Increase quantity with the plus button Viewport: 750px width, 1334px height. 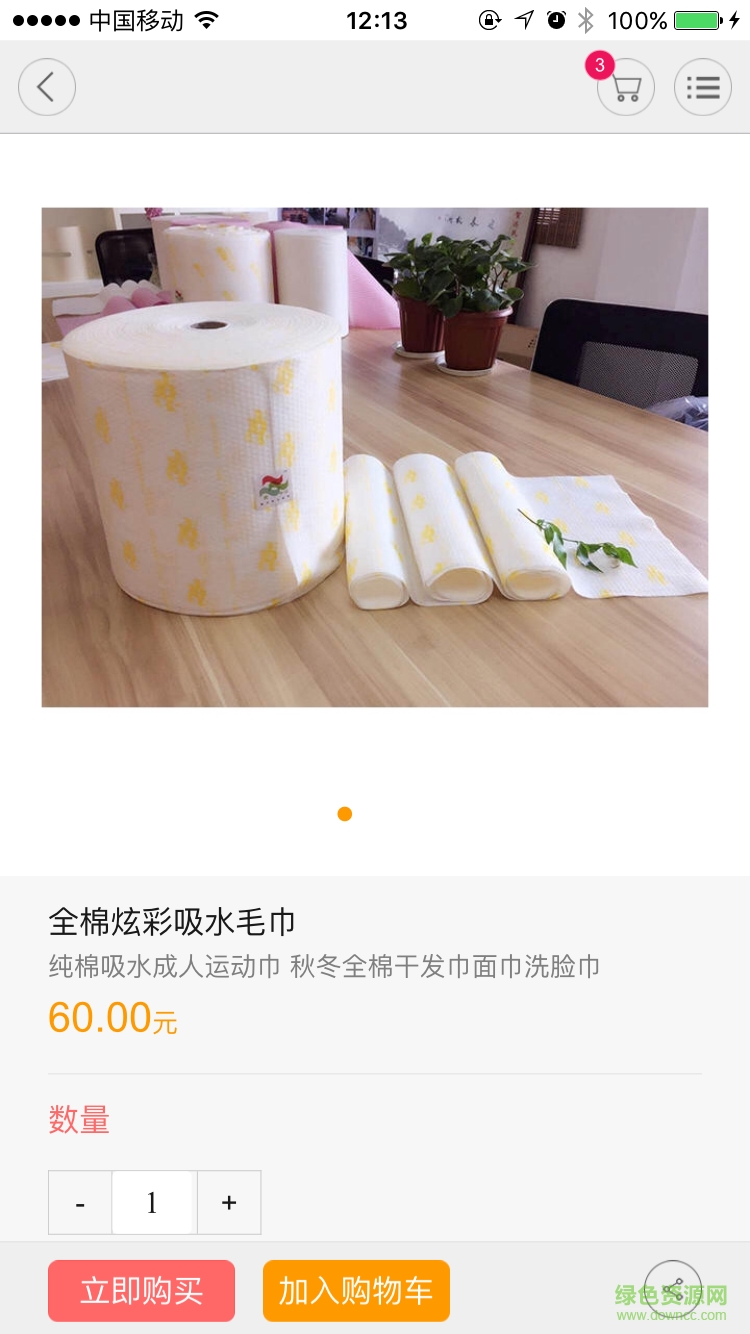[229, 1202]
